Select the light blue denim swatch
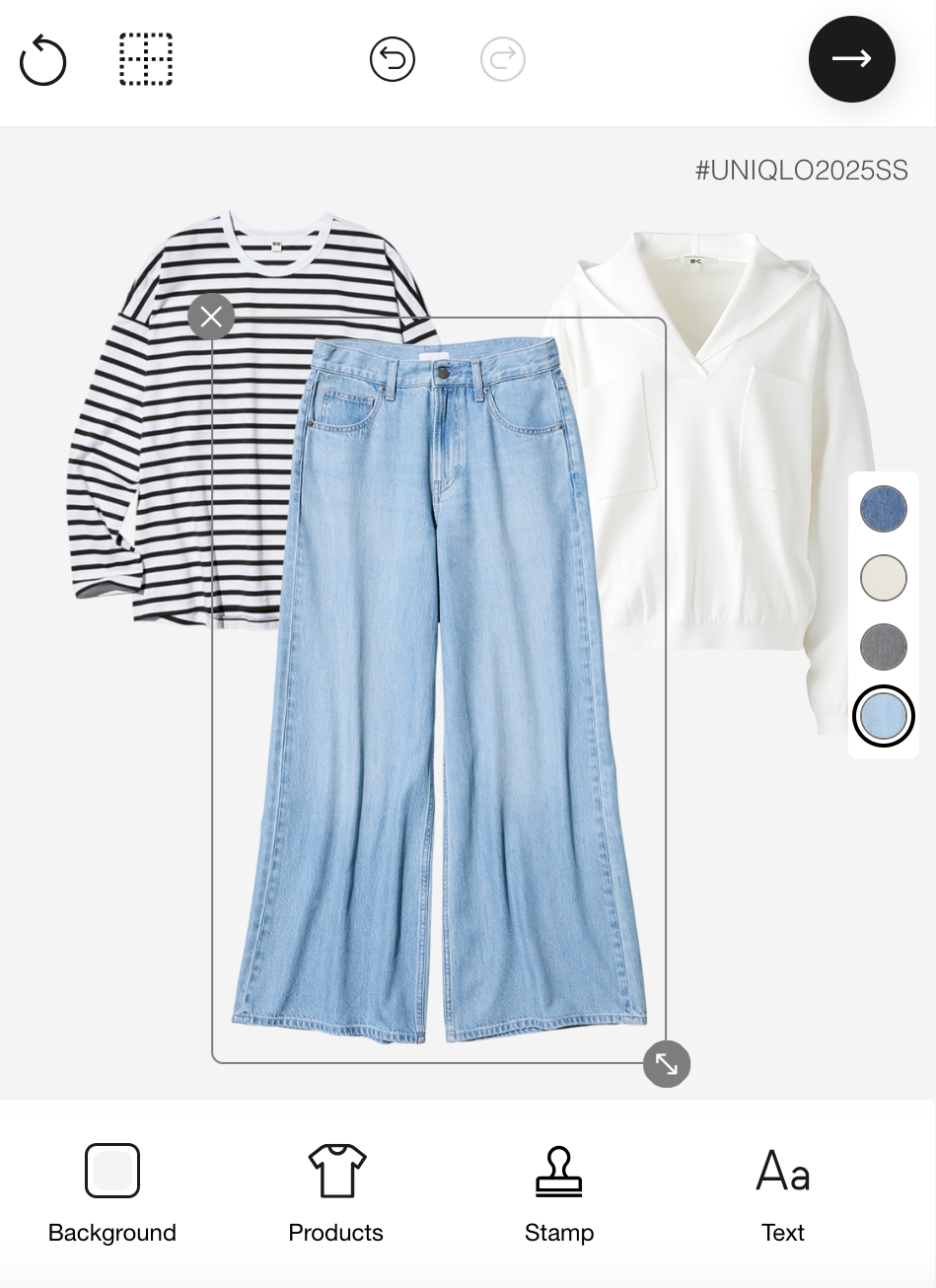Screen dimensions: 936x1288 [x=883, y=716]
